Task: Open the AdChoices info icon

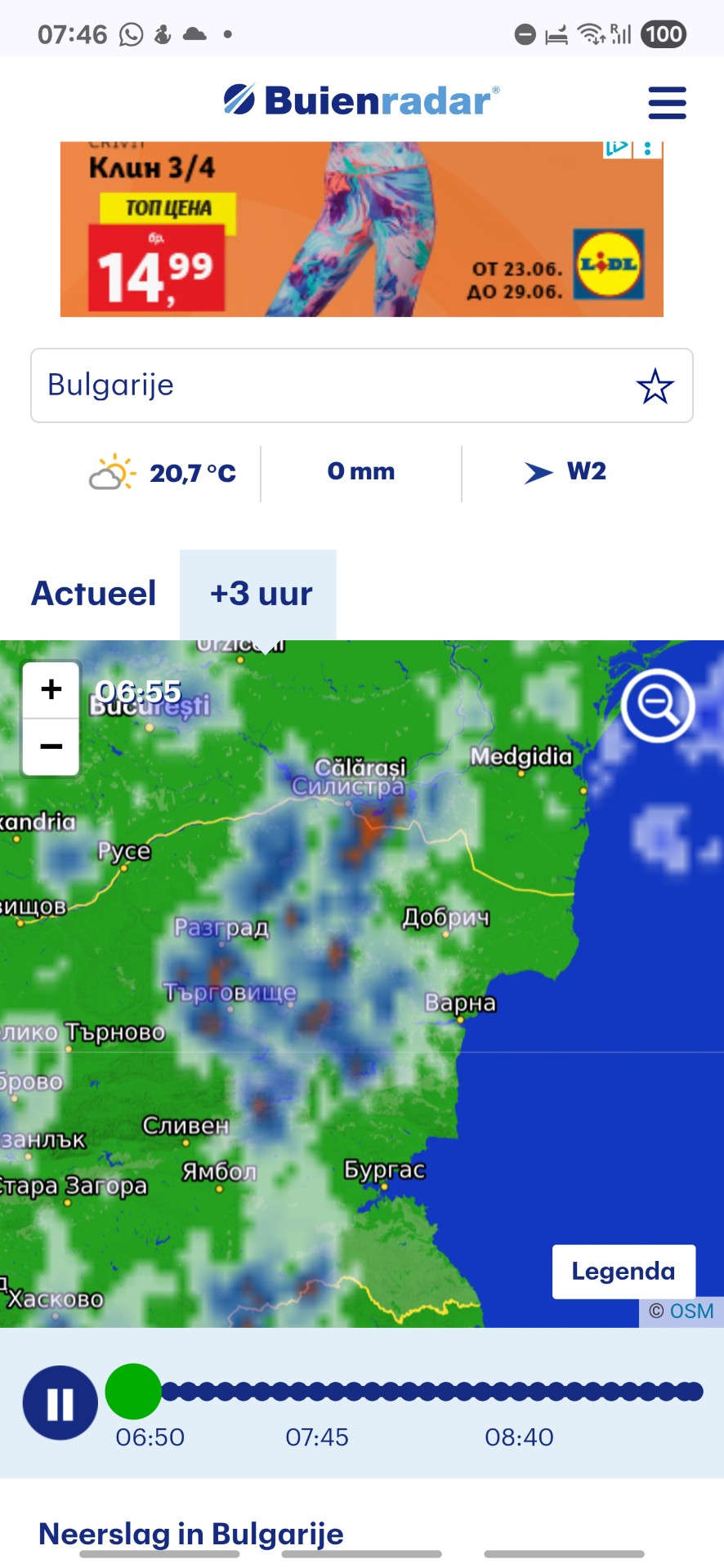Action: point(618,149)
